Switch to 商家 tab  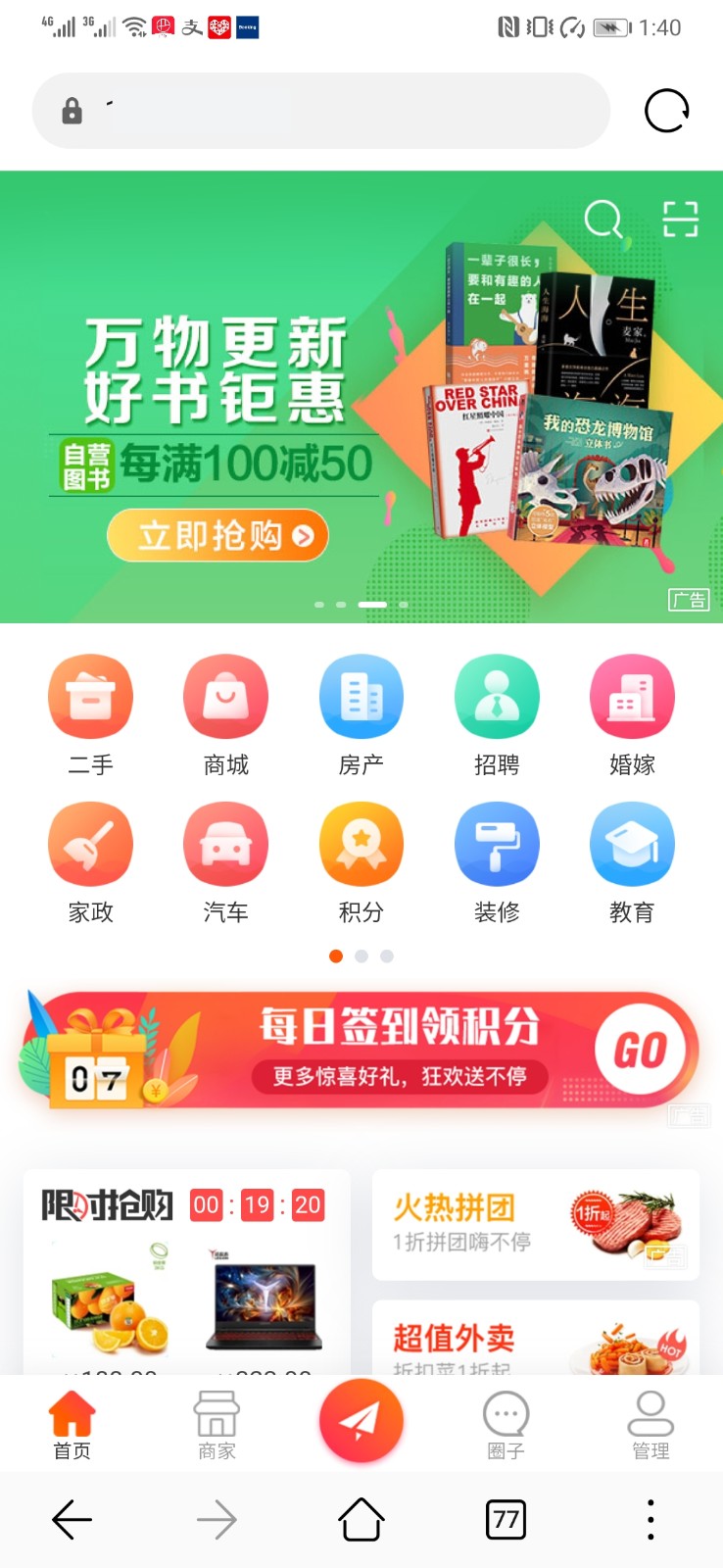217,1425
